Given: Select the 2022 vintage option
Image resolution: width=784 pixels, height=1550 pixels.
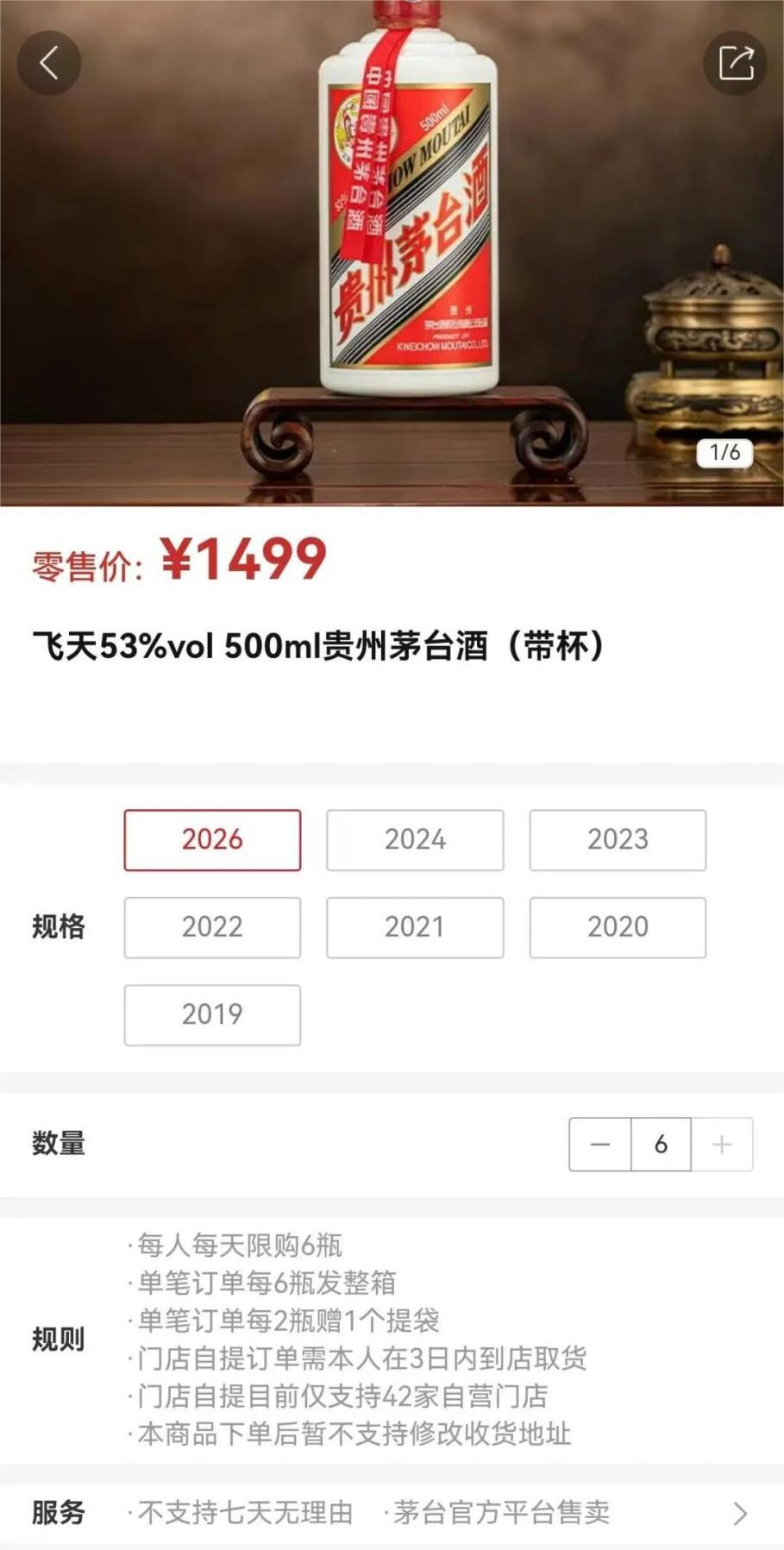Looking at the screenshot, I should tap(212, 927).
